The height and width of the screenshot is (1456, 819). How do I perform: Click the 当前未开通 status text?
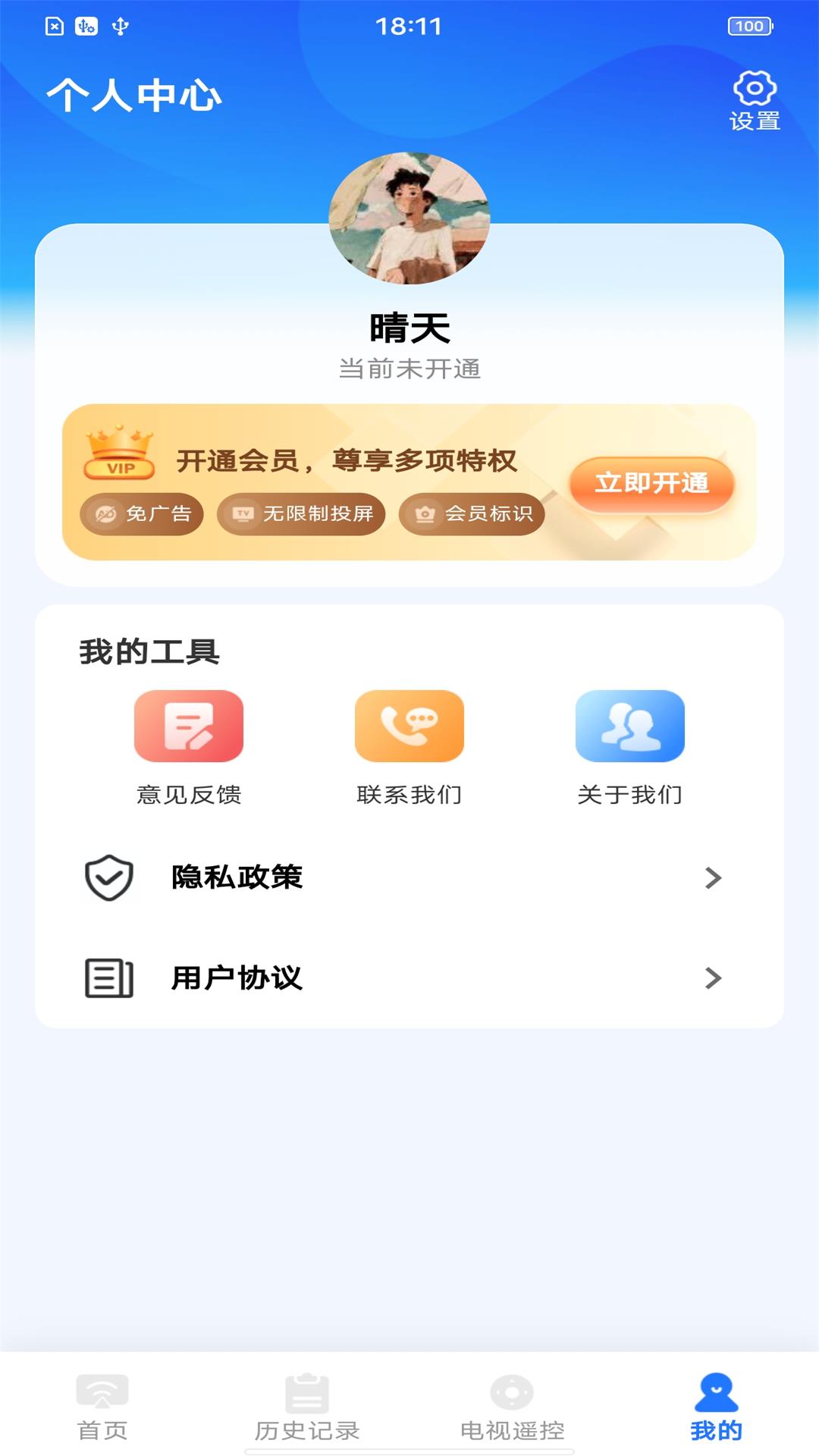(409, 369)
